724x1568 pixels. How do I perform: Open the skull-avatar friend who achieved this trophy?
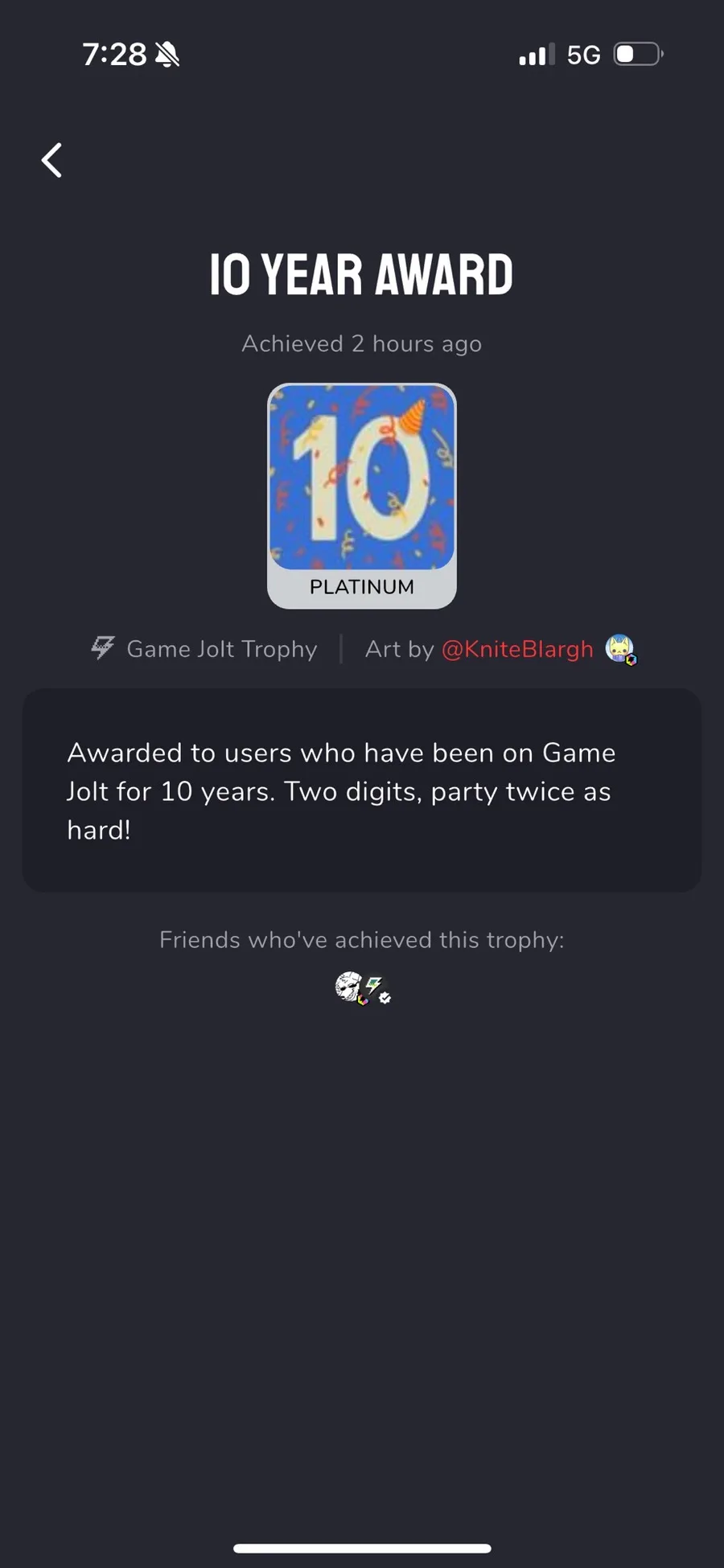(x=350, y=987)
